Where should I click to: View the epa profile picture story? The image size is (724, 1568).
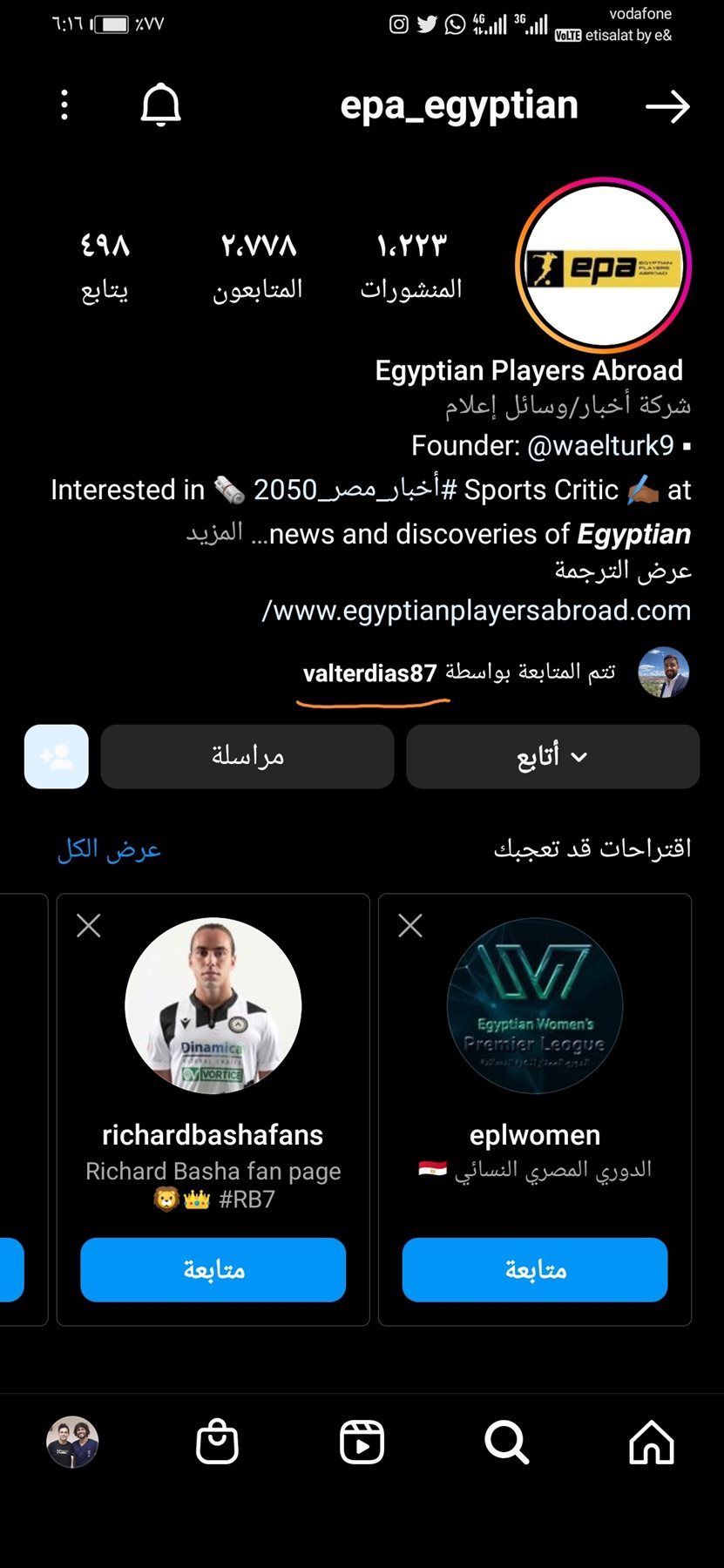[x=603, y=266]
